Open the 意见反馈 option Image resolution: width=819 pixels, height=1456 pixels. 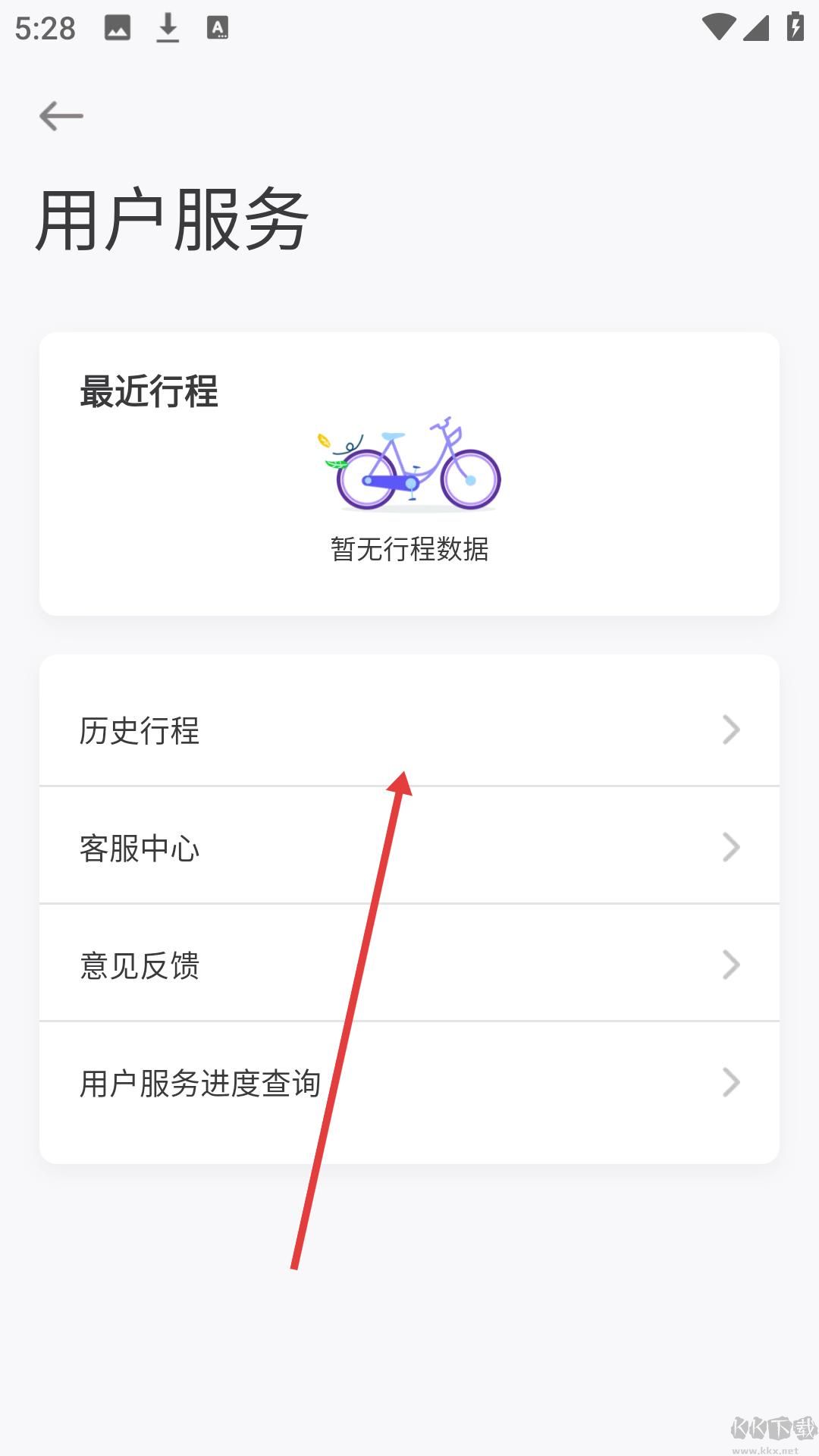pyautogui.click(x=140, y=965)
